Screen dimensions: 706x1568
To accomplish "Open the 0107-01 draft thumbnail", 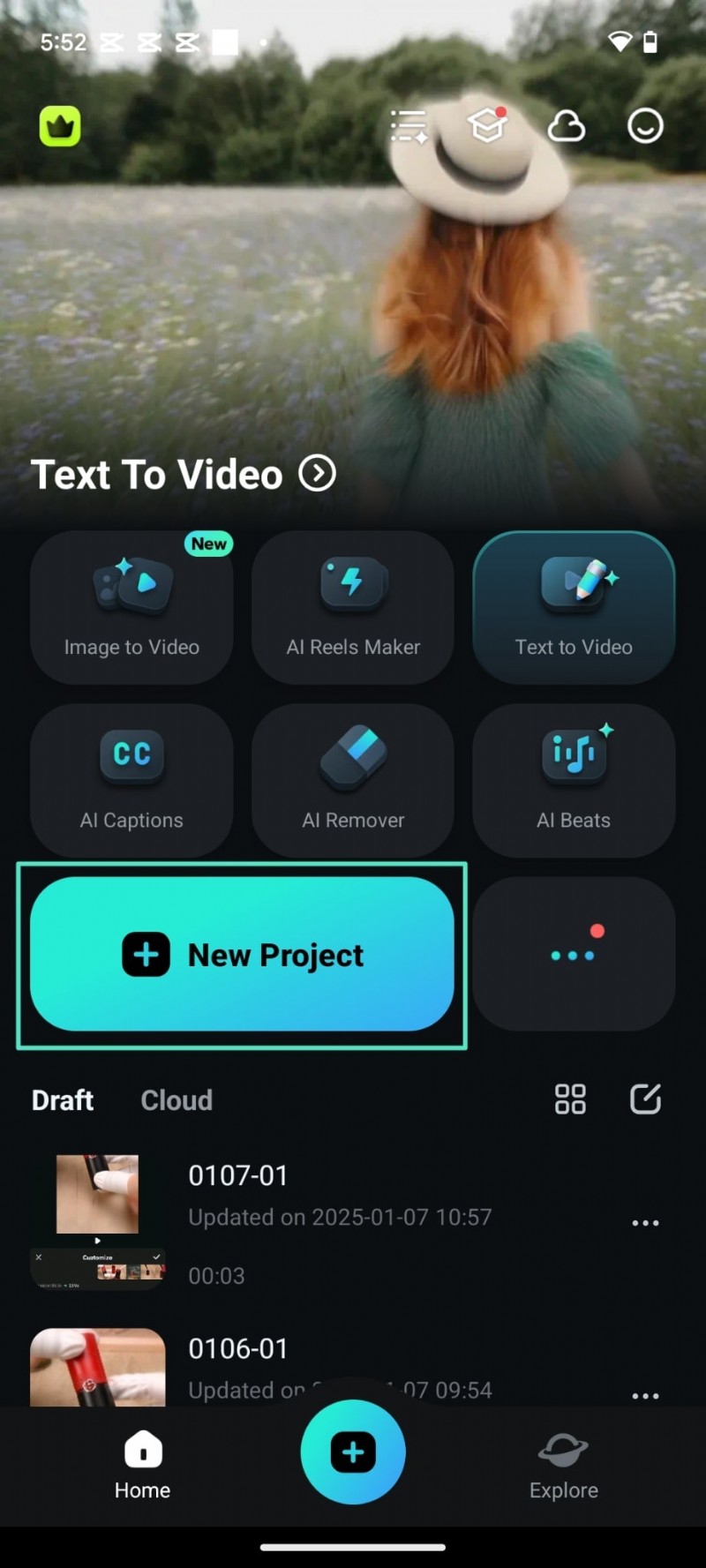I will click(x=97, y=1194).
